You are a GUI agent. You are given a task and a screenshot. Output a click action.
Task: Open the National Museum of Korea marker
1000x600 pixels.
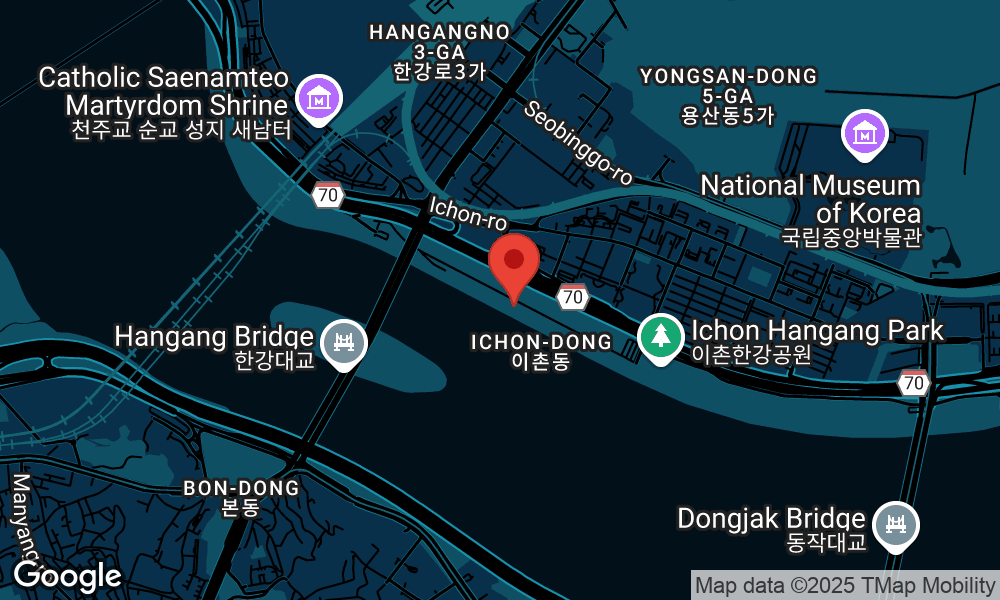coord(865,133)
